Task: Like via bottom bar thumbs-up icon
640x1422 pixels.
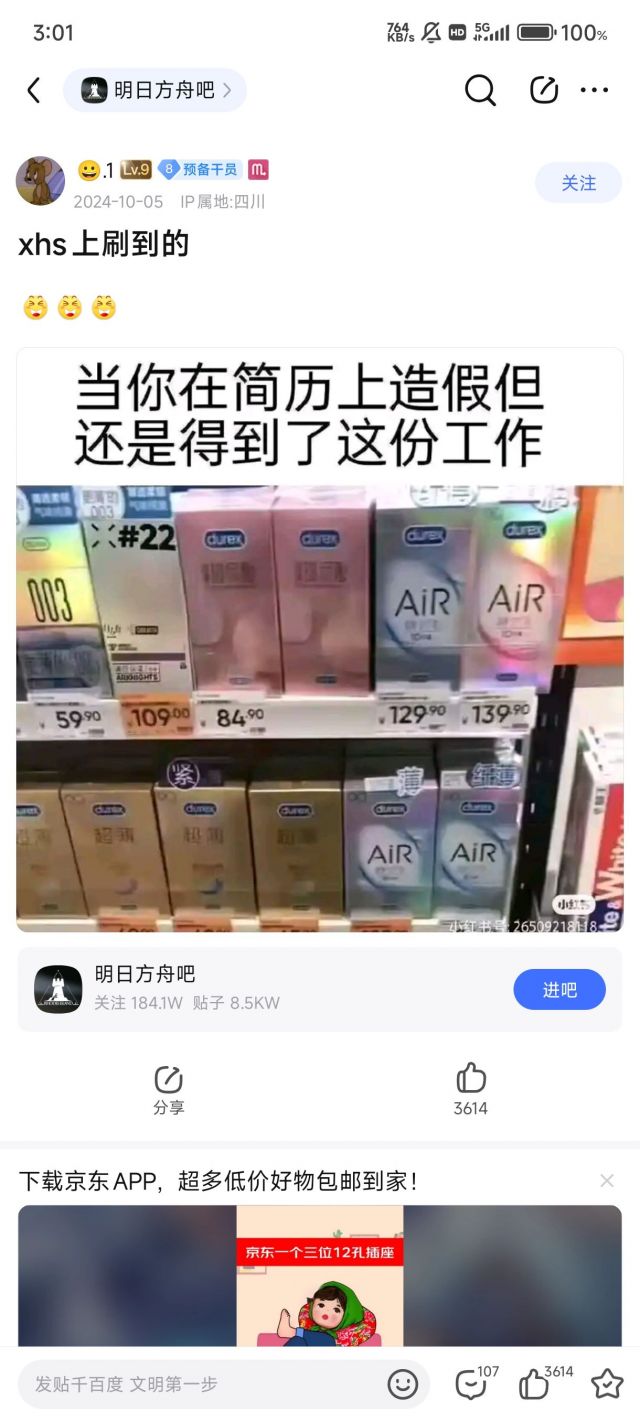Action: tap(537, 1383)
